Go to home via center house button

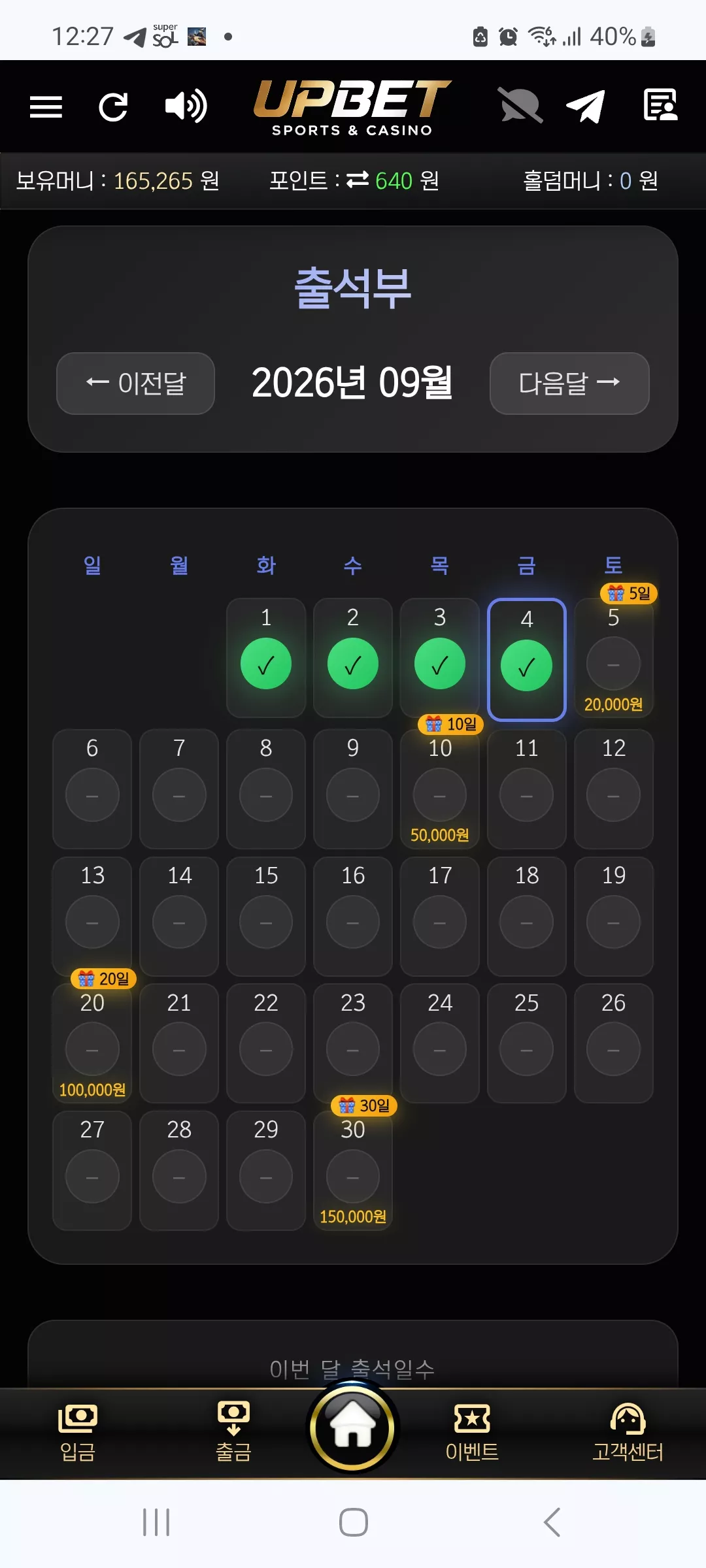(353, 1428)
